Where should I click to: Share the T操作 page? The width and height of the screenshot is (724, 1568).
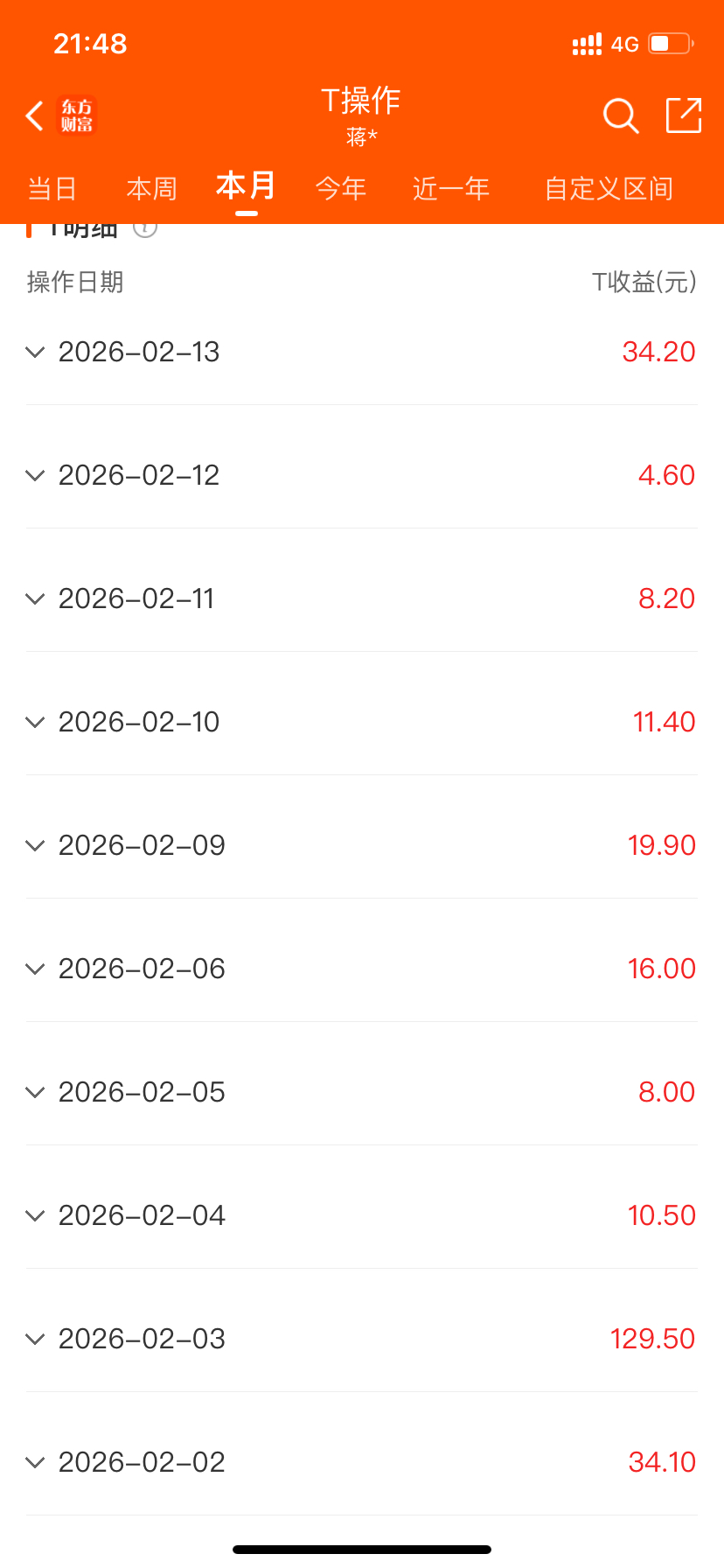684,115
